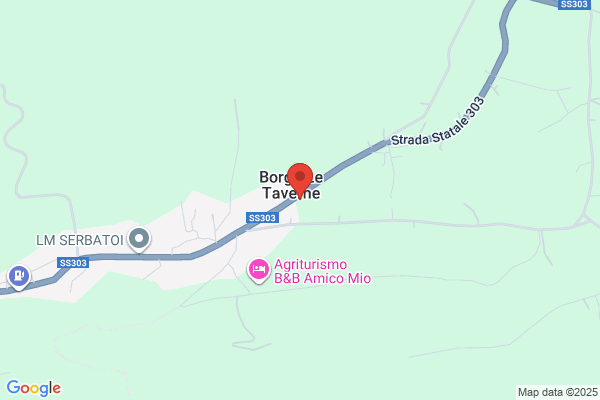Open the gas station marker on SS303
The height and width of the screenshot is (400, 600).
click(19, 277)
